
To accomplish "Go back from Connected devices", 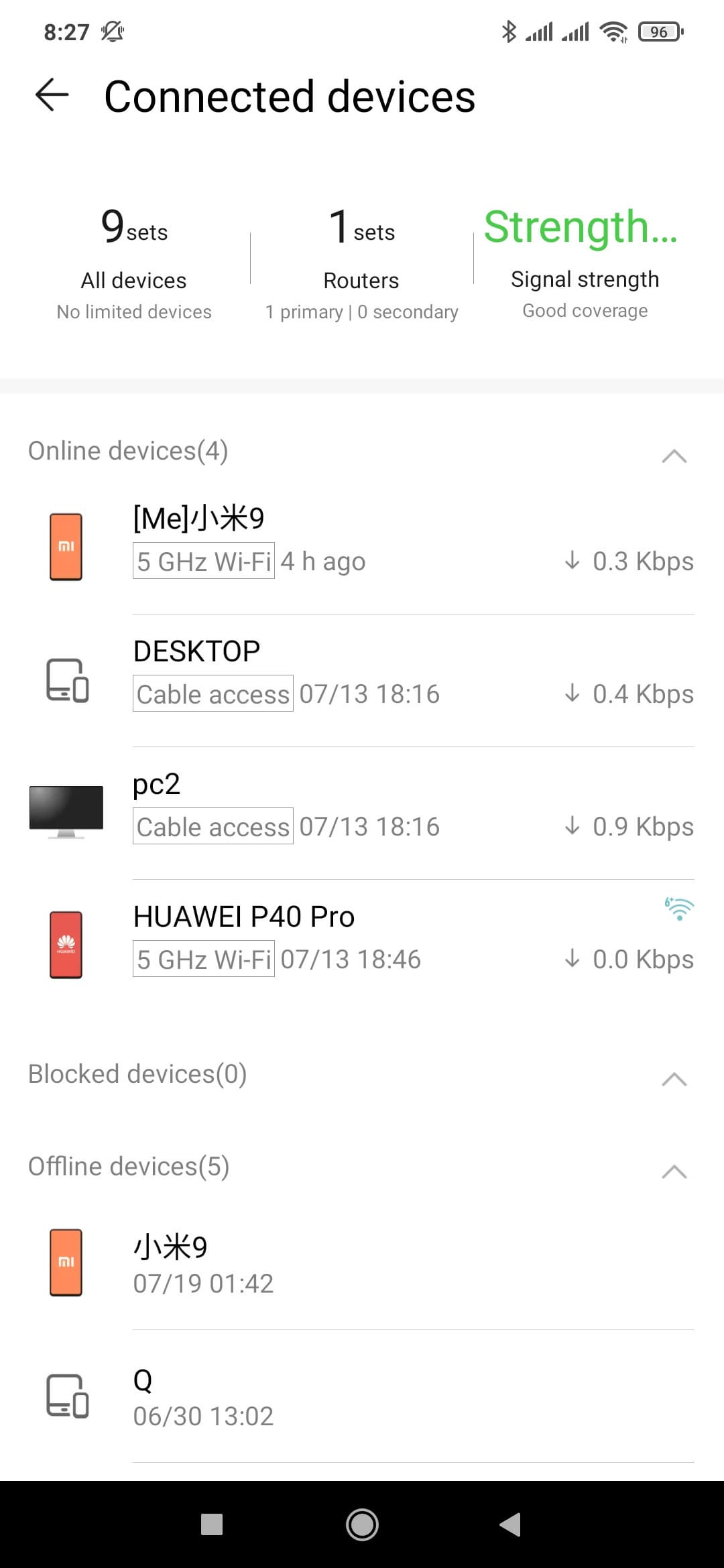I will point(52,95).
